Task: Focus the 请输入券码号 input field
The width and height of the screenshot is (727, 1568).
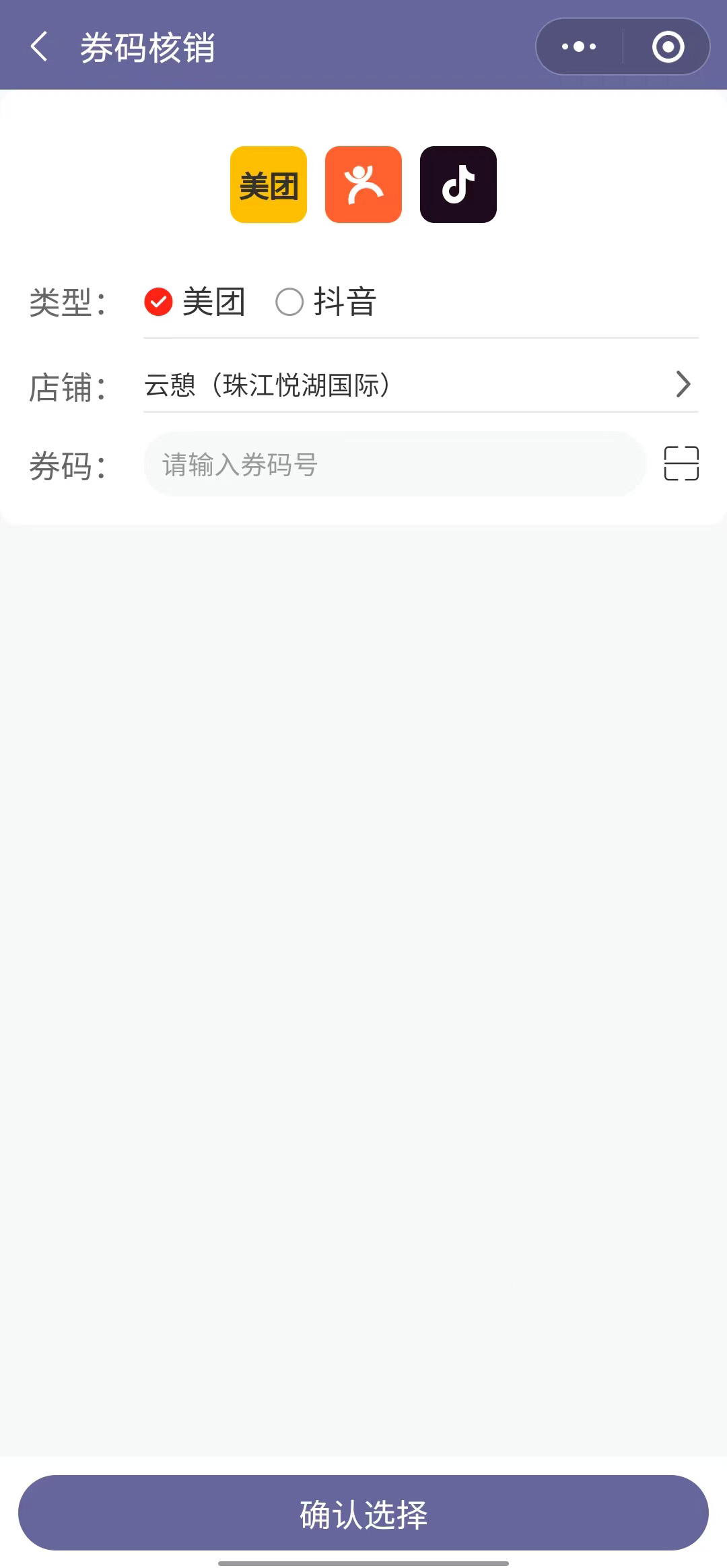Action: 394,464
